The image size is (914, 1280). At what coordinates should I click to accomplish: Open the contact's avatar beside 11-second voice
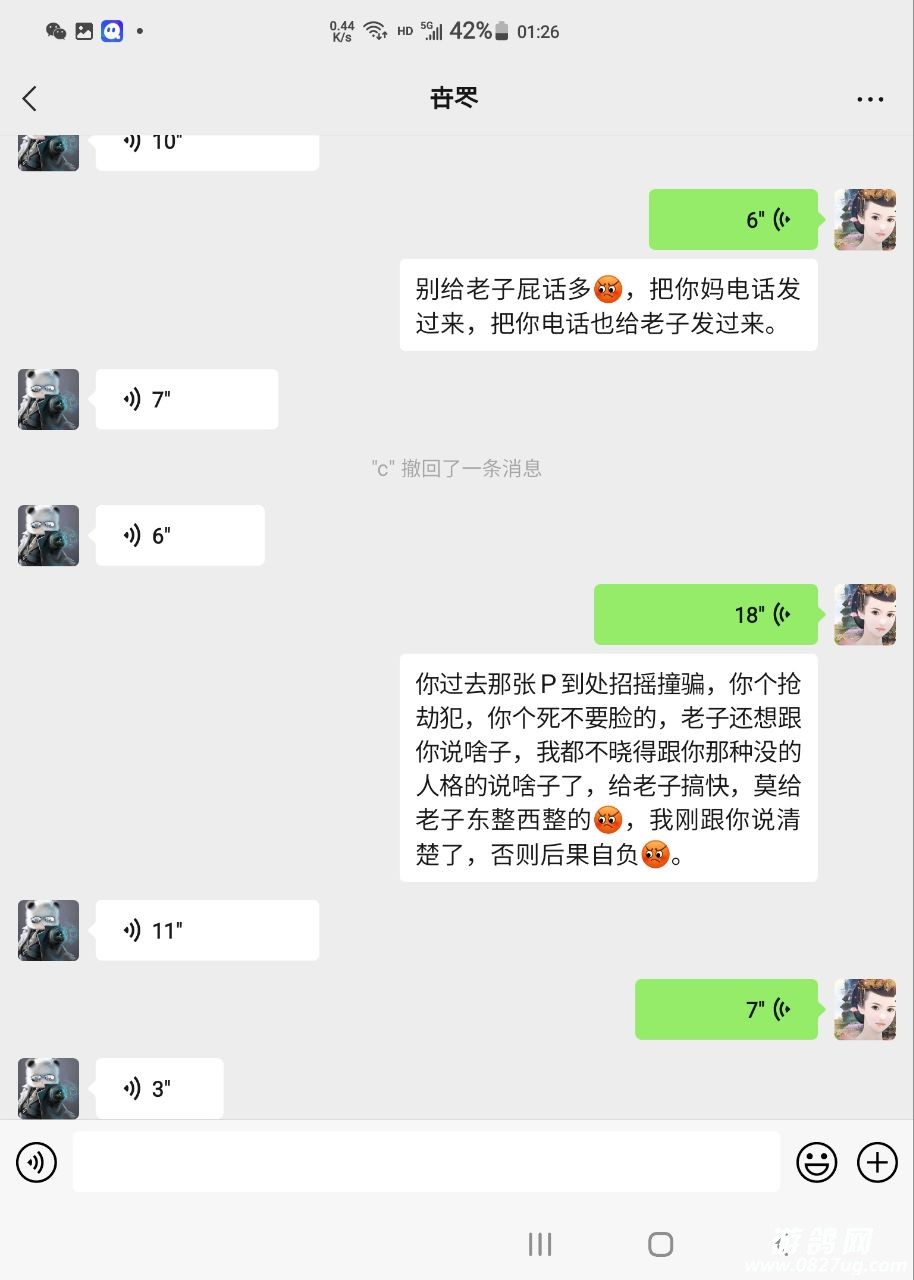click(x=48, y=931)
